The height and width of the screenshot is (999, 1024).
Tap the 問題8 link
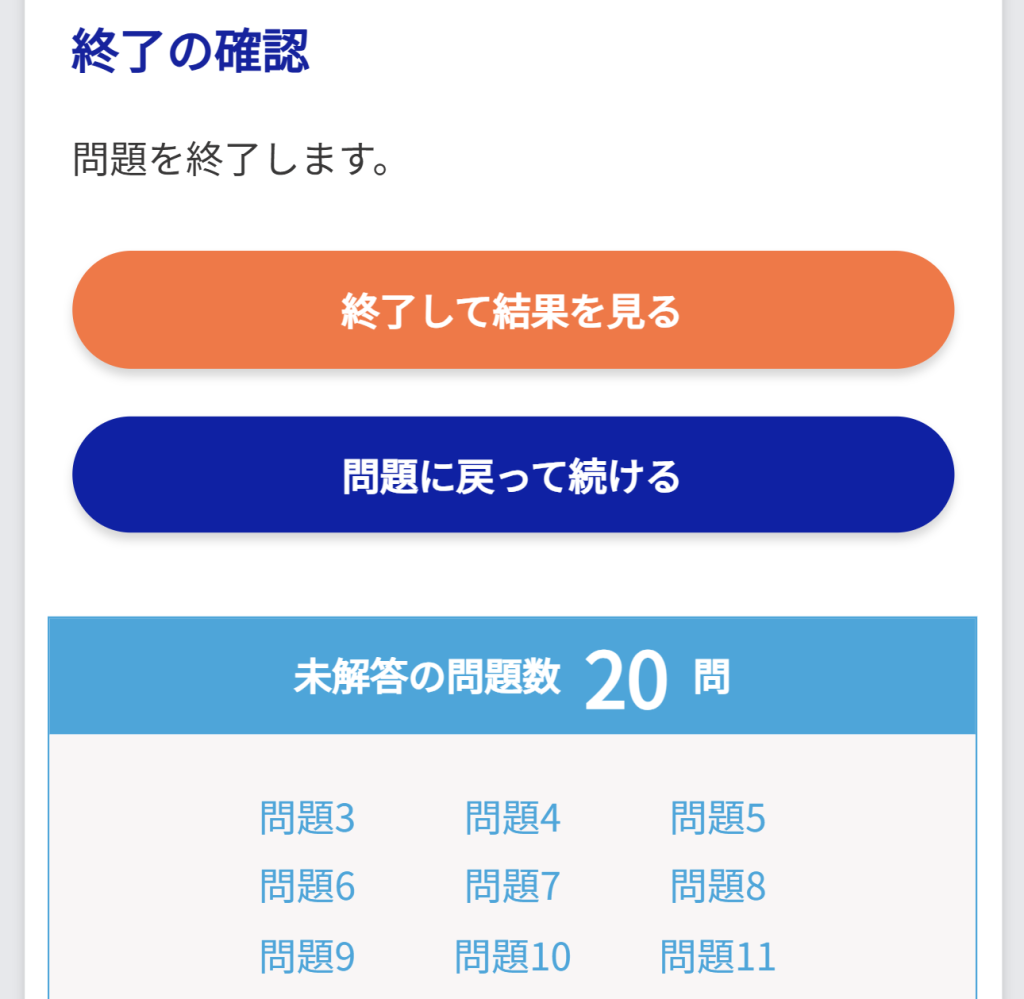tap(718, 887)
